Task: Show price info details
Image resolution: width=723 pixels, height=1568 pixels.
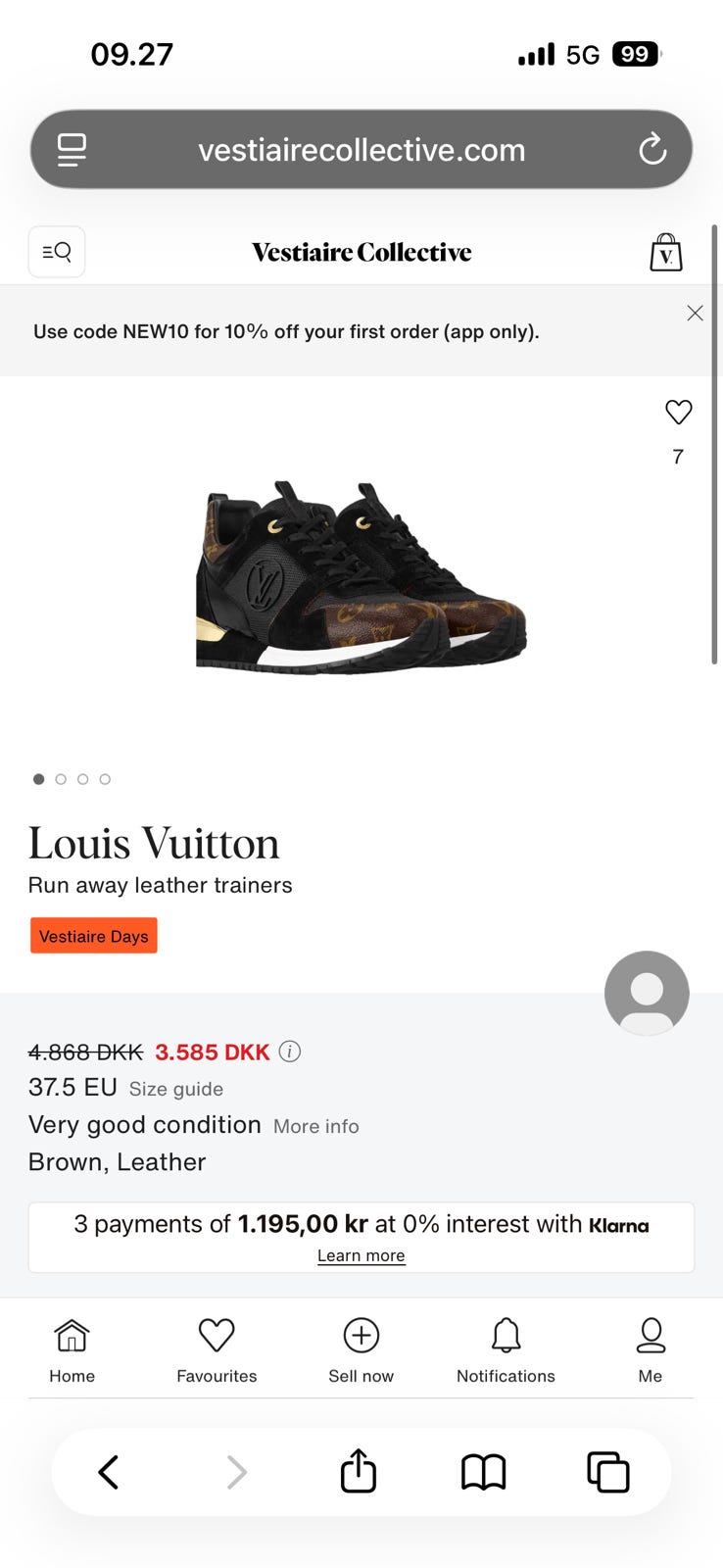Action: click(x=290, y=1052)
